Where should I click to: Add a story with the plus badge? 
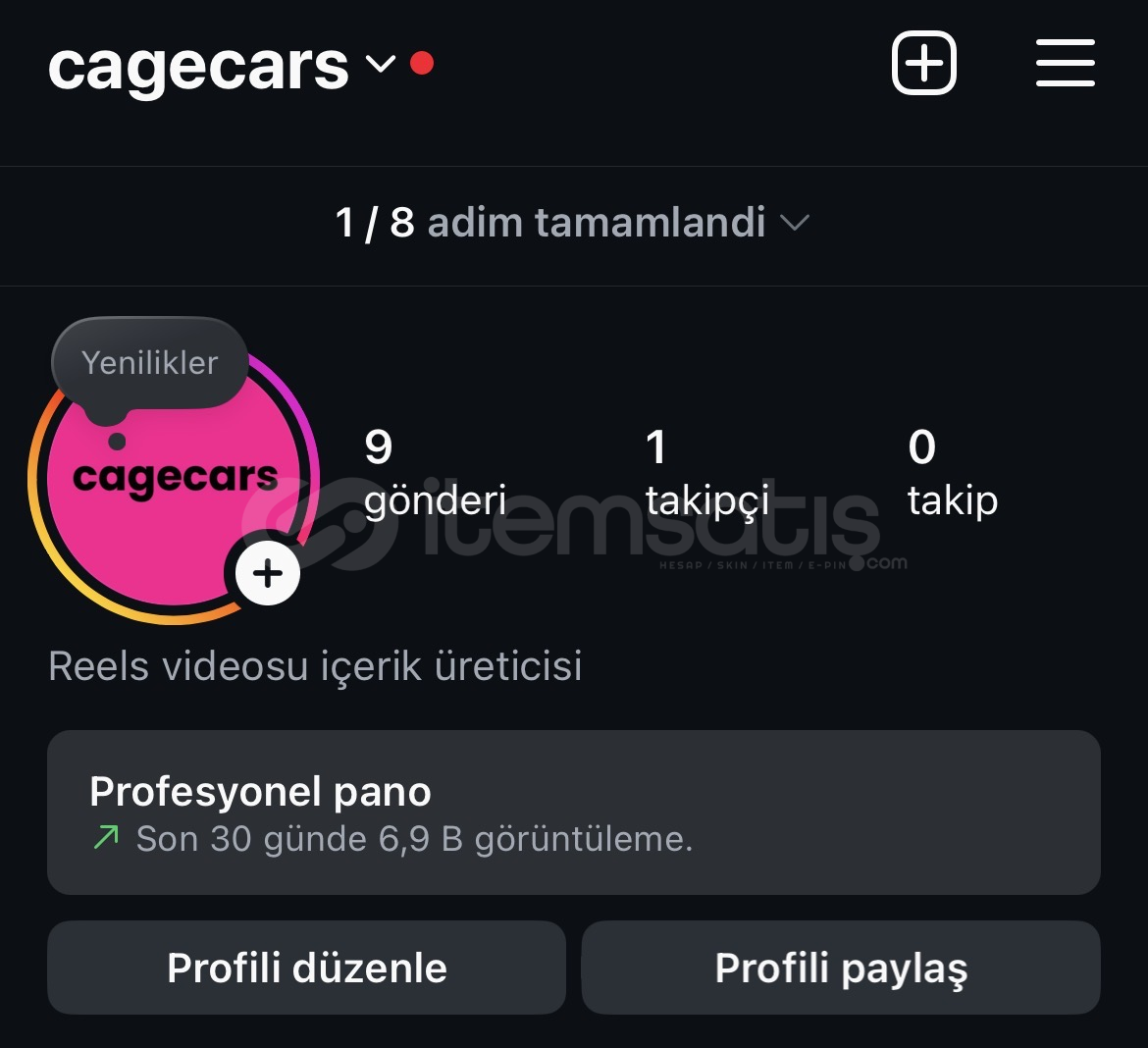coord(268,573)
